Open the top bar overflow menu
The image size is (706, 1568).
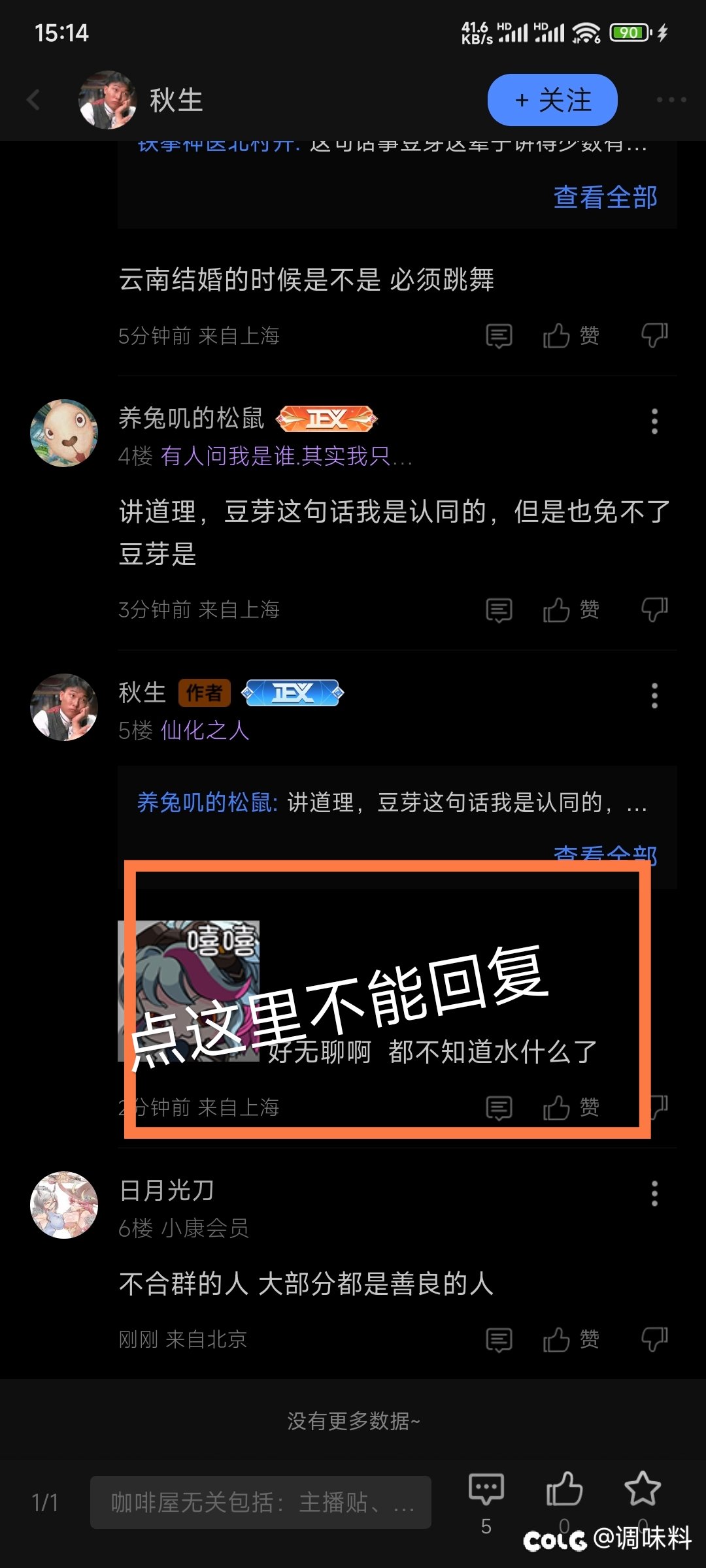(x=671, y=100)
